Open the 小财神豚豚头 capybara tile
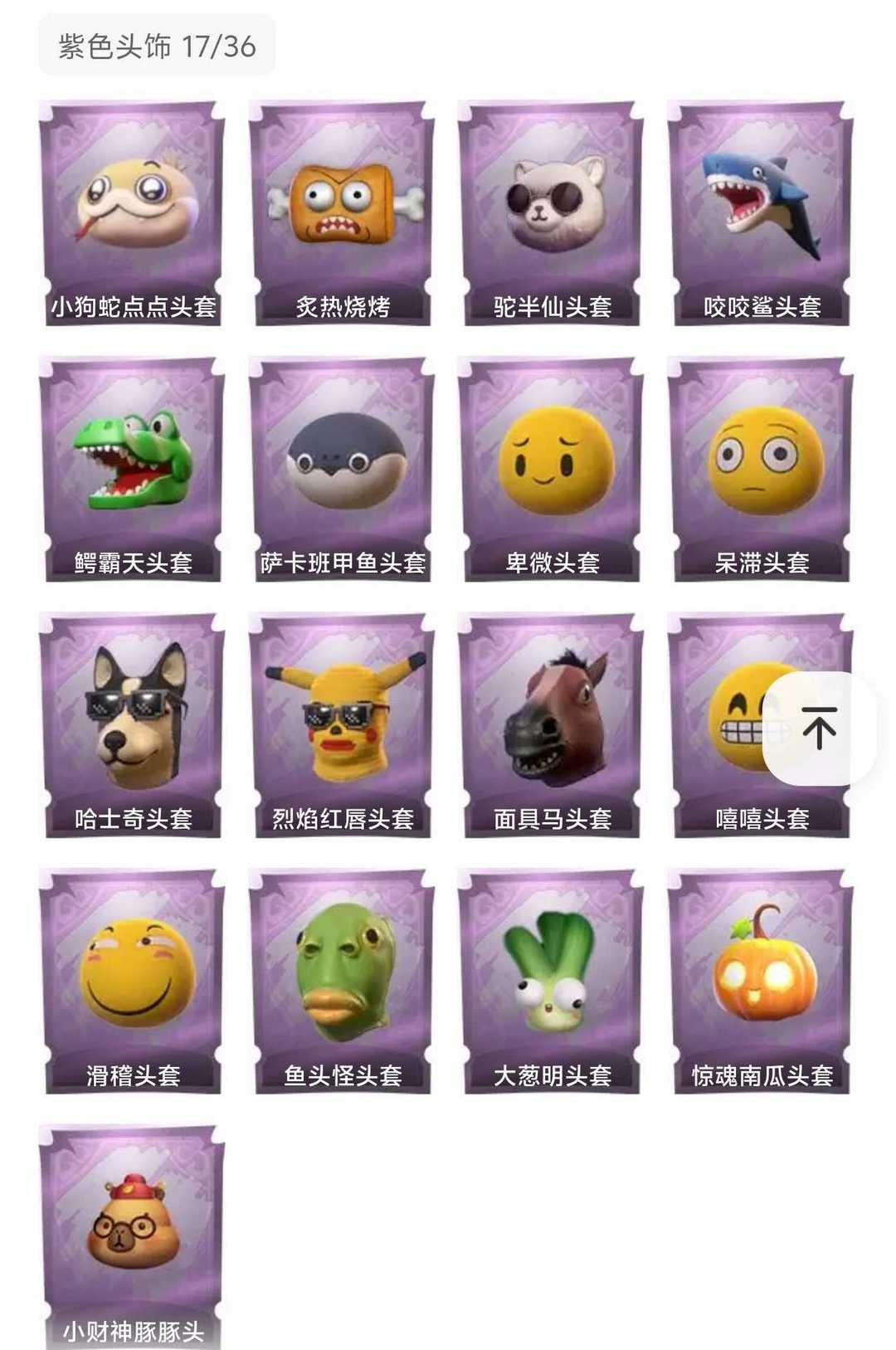 point(133,1236)
